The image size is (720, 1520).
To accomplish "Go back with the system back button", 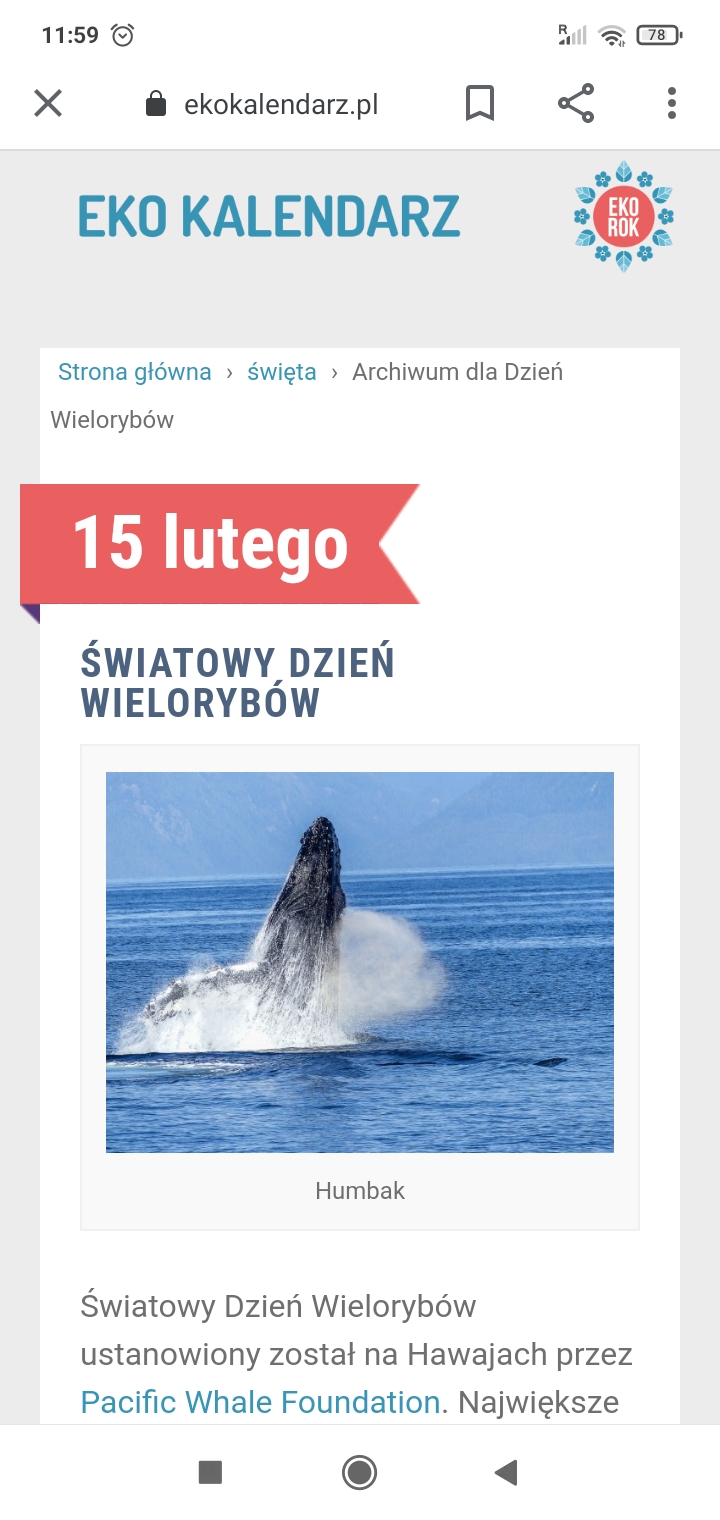I will (506, 1472).
